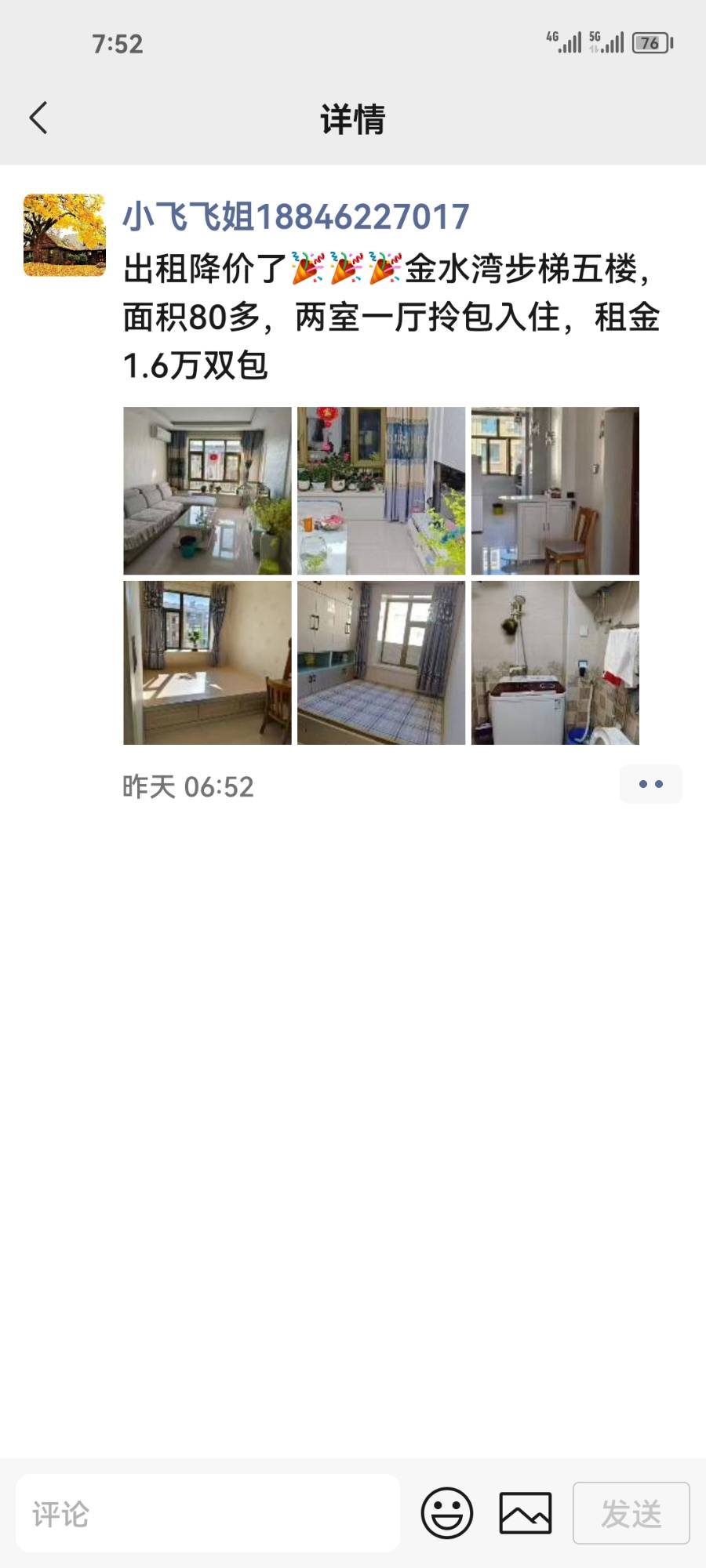Viewport: 706px width, 1568px height.
Task: Open 小飞飞姐's profile avatar
Action: (x=64, y=235)
